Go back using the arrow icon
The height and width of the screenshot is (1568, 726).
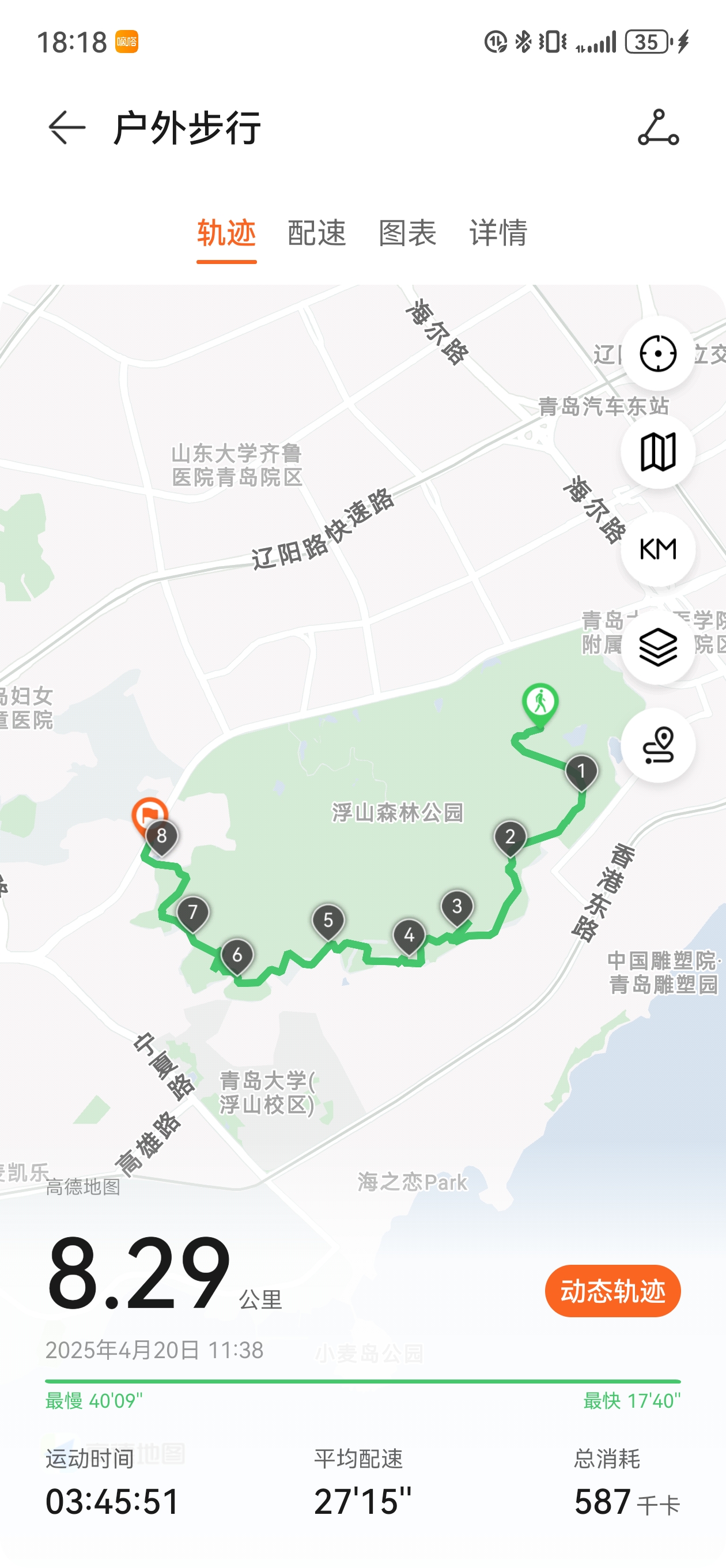tap(67, 127)
